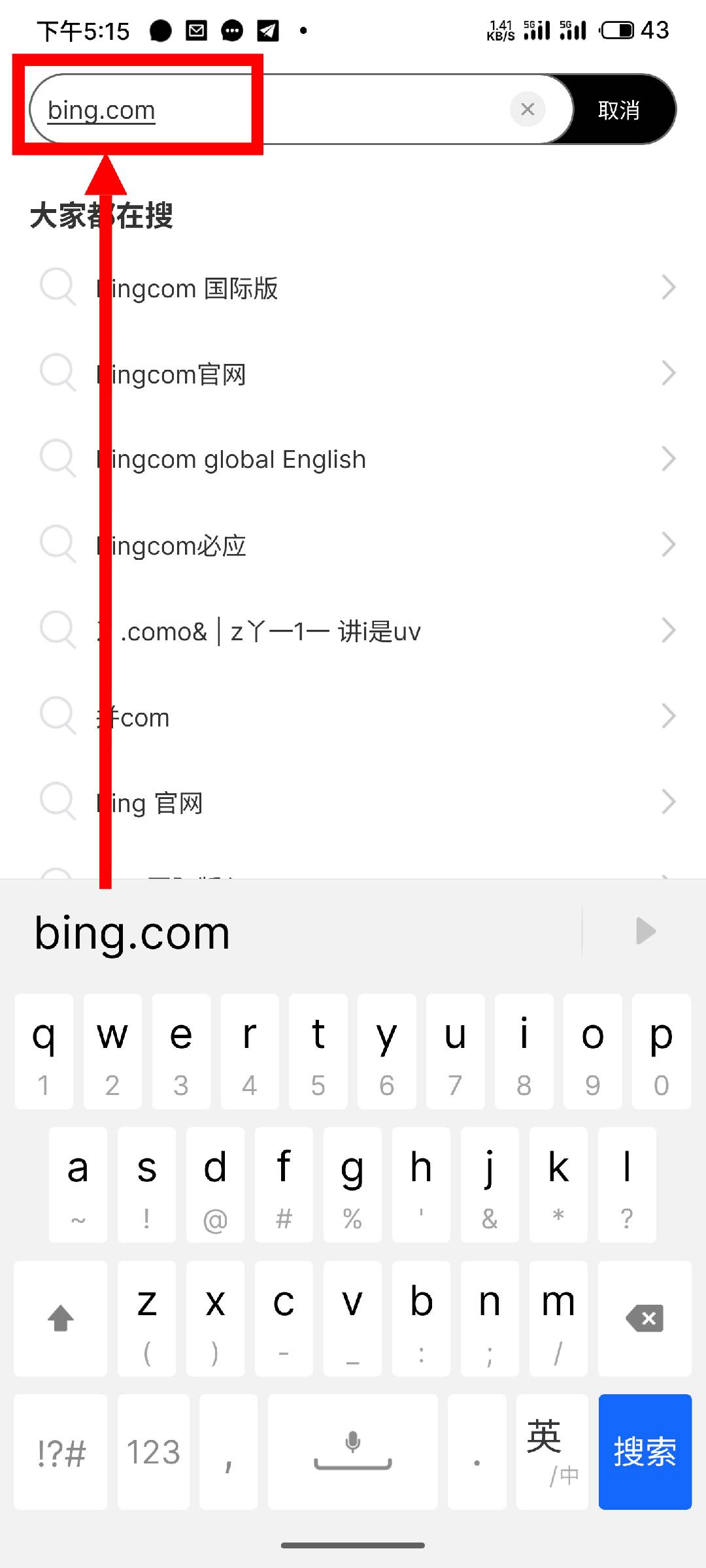Expand keyboard candidates with the arrow

(x=645, y=931)
